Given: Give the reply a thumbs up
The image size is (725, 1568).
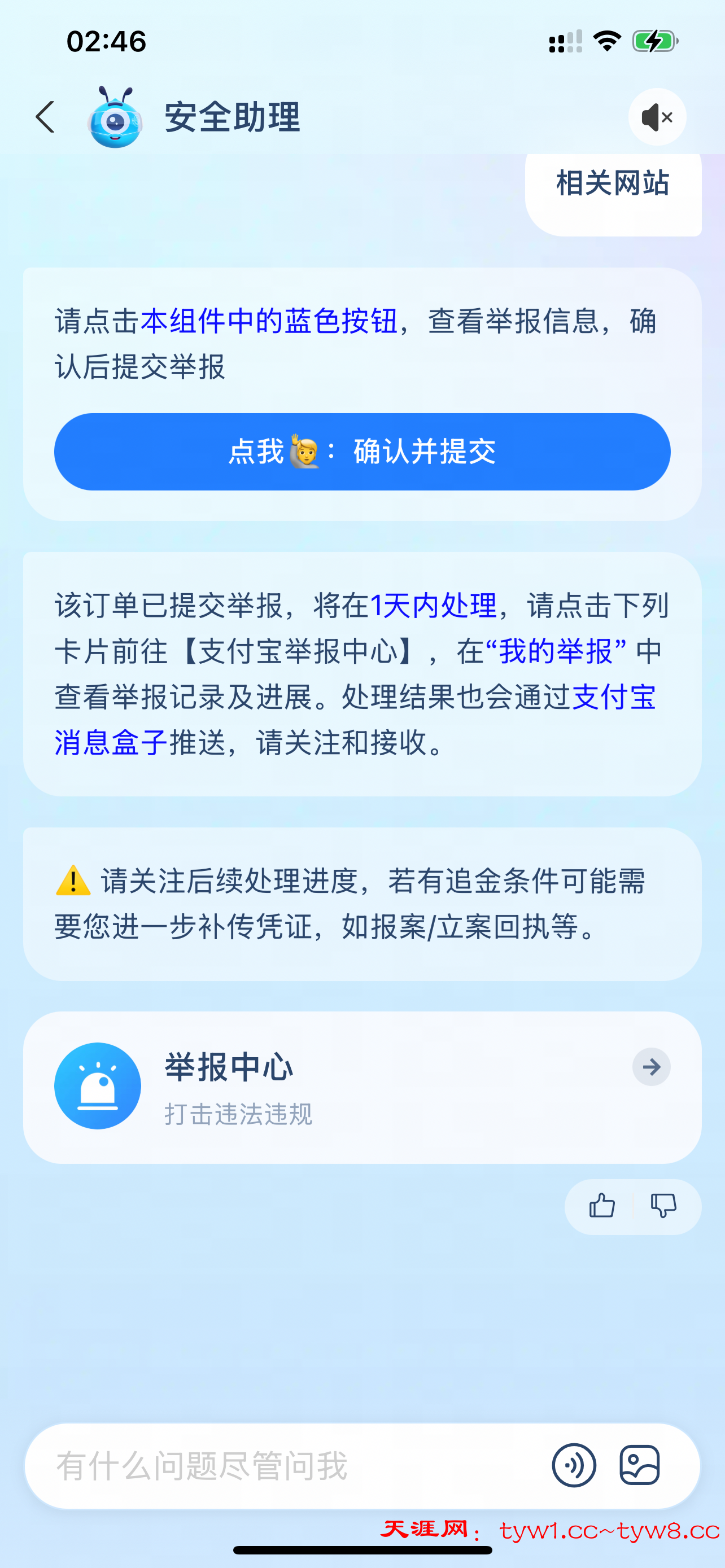Looking at the screenshot, I should pyautogui.click(x=601, y=1206).
